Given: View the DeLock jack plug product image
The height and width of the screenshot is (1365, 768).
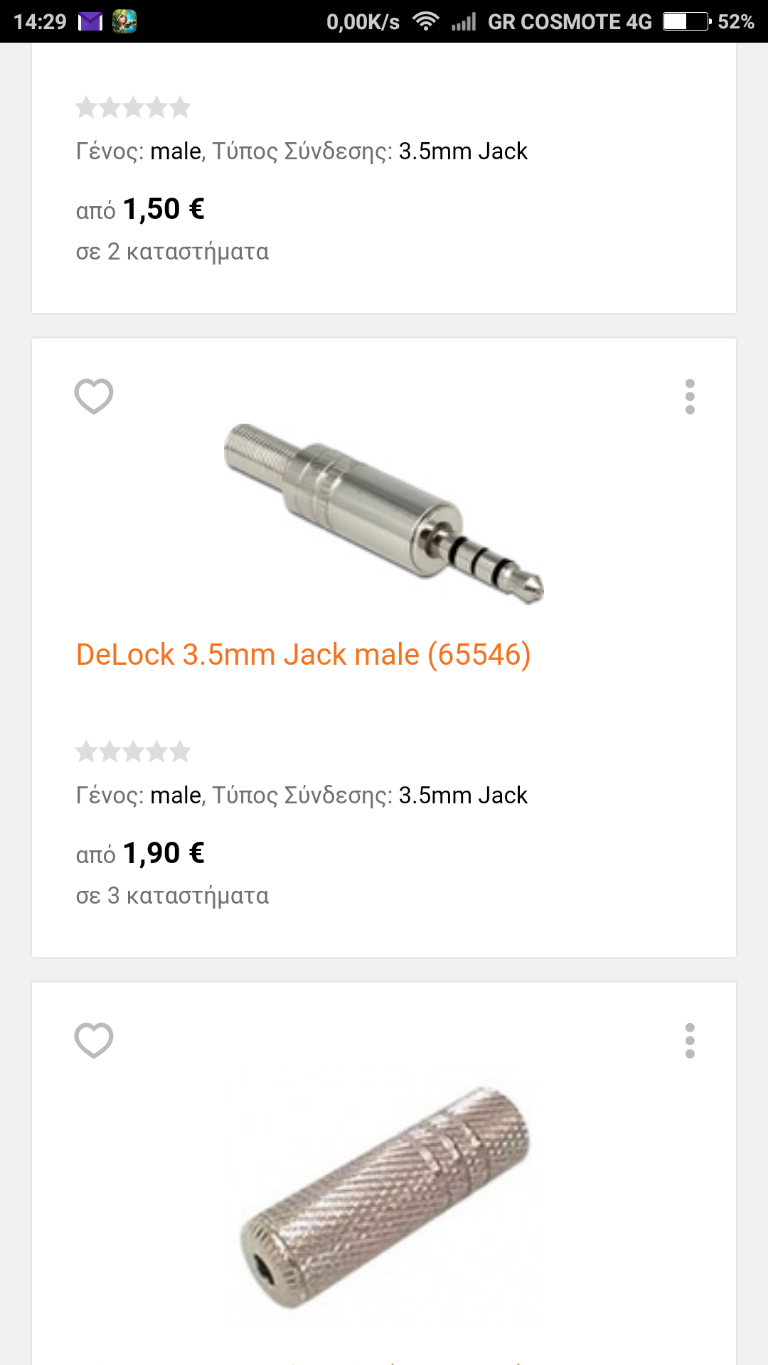Looking at the screenshot, I should pos(384,511).
